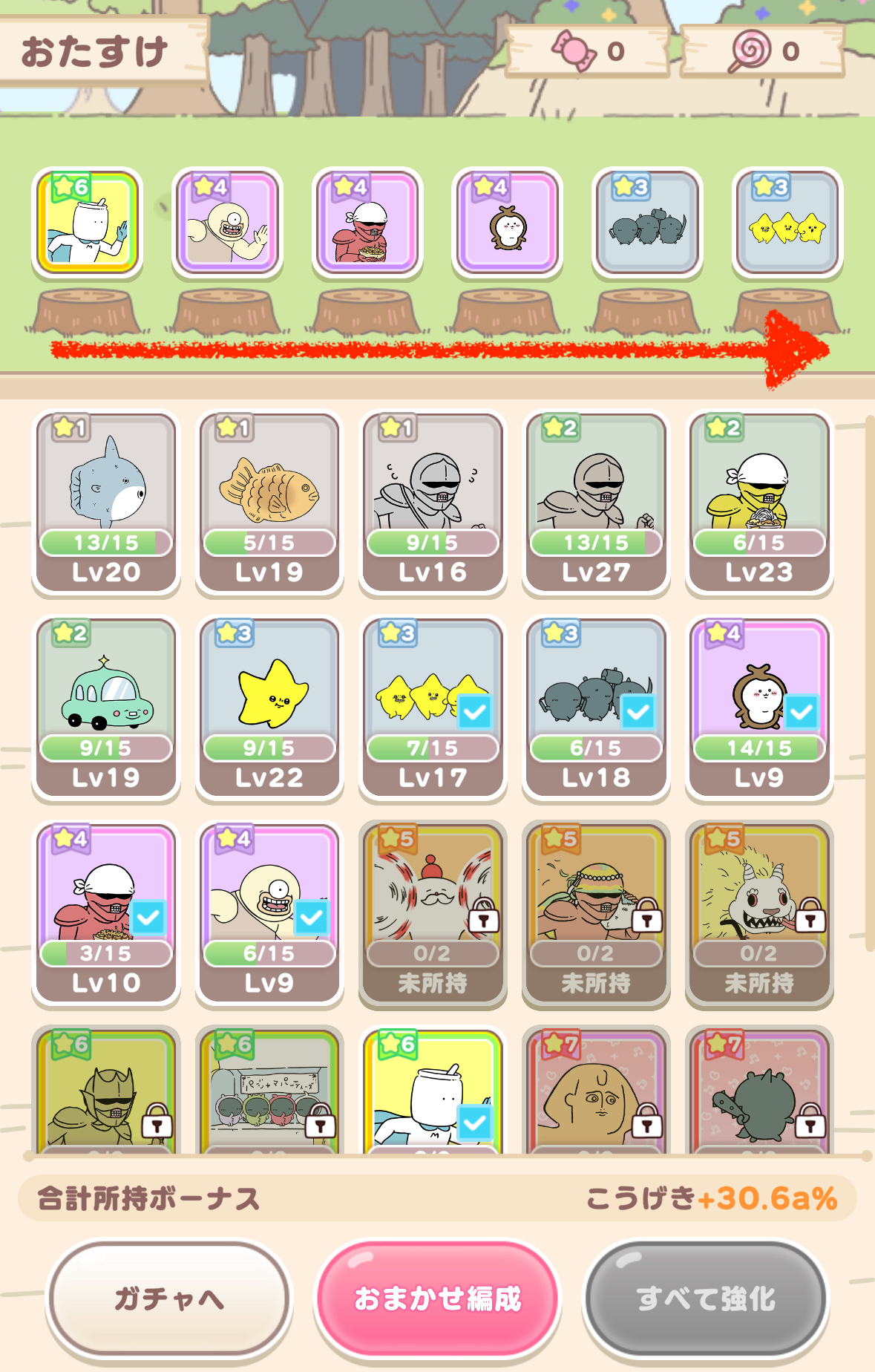Pick the green car card Lv19
The image size is (875, 1372).
(106, 708)
